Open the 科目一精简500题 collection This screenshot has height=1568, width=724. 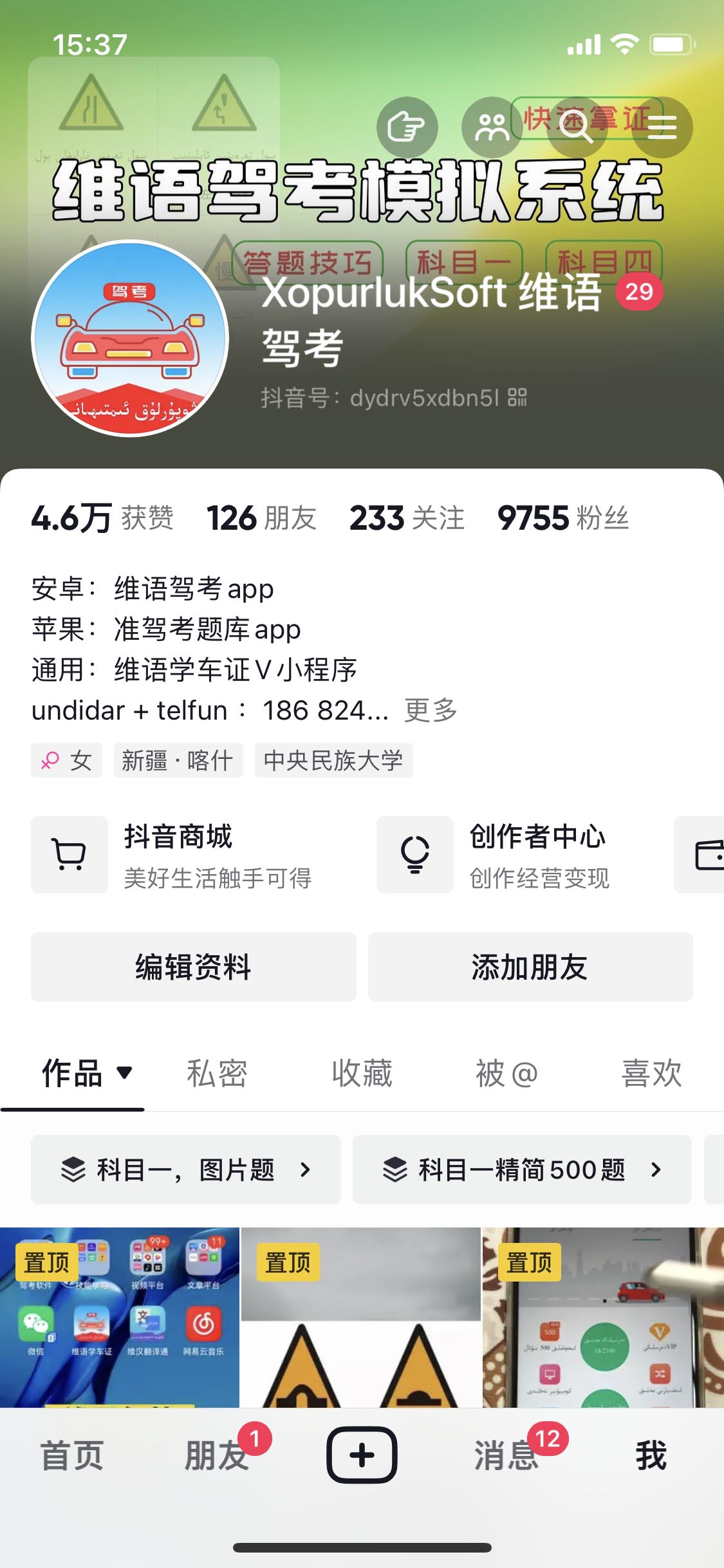pyautogui.click(x=522, y=1170)
